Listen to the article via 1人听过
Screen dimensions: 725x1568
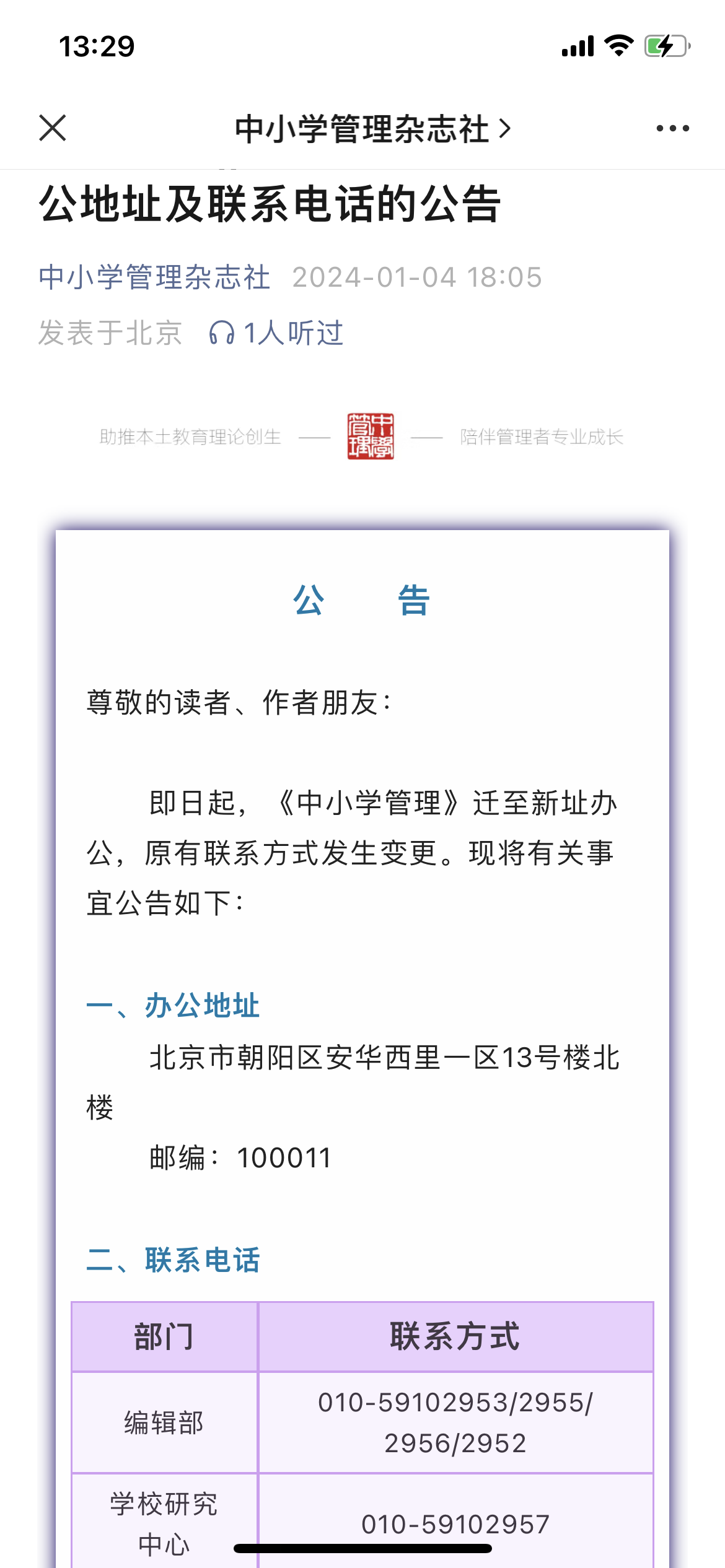[276, 333]
